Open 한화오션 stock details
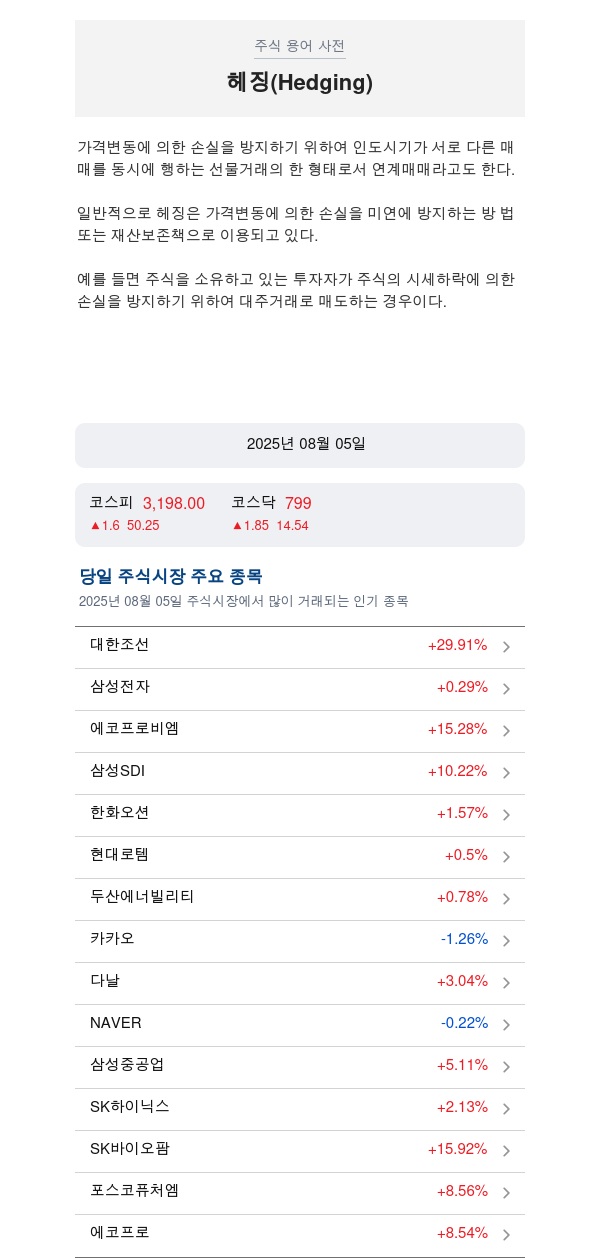 pos(300,815)
